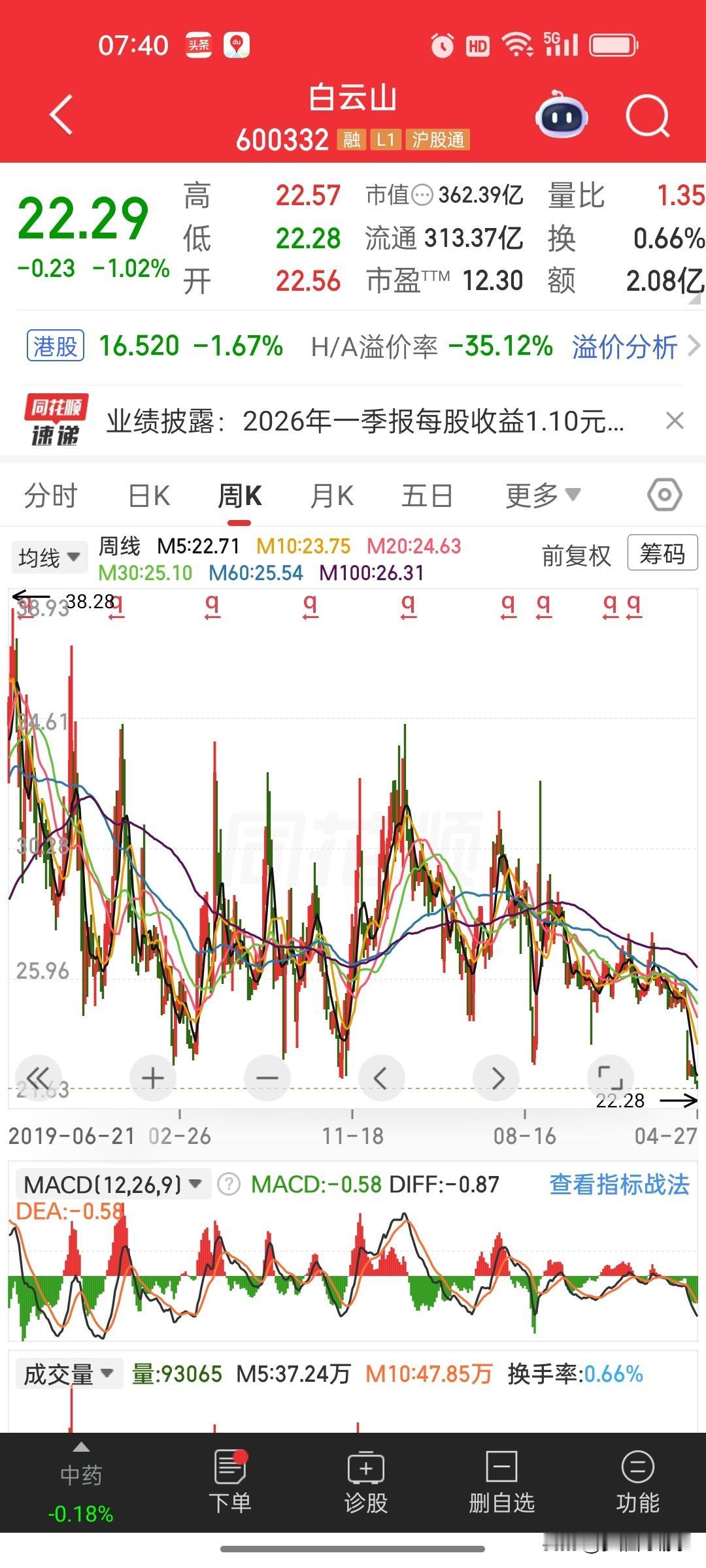The width and height of the screenshot is (706, 1568).
Task: Switch to the 分时 intraday tab
Action: pyautogui.click(x=52, y=495)
